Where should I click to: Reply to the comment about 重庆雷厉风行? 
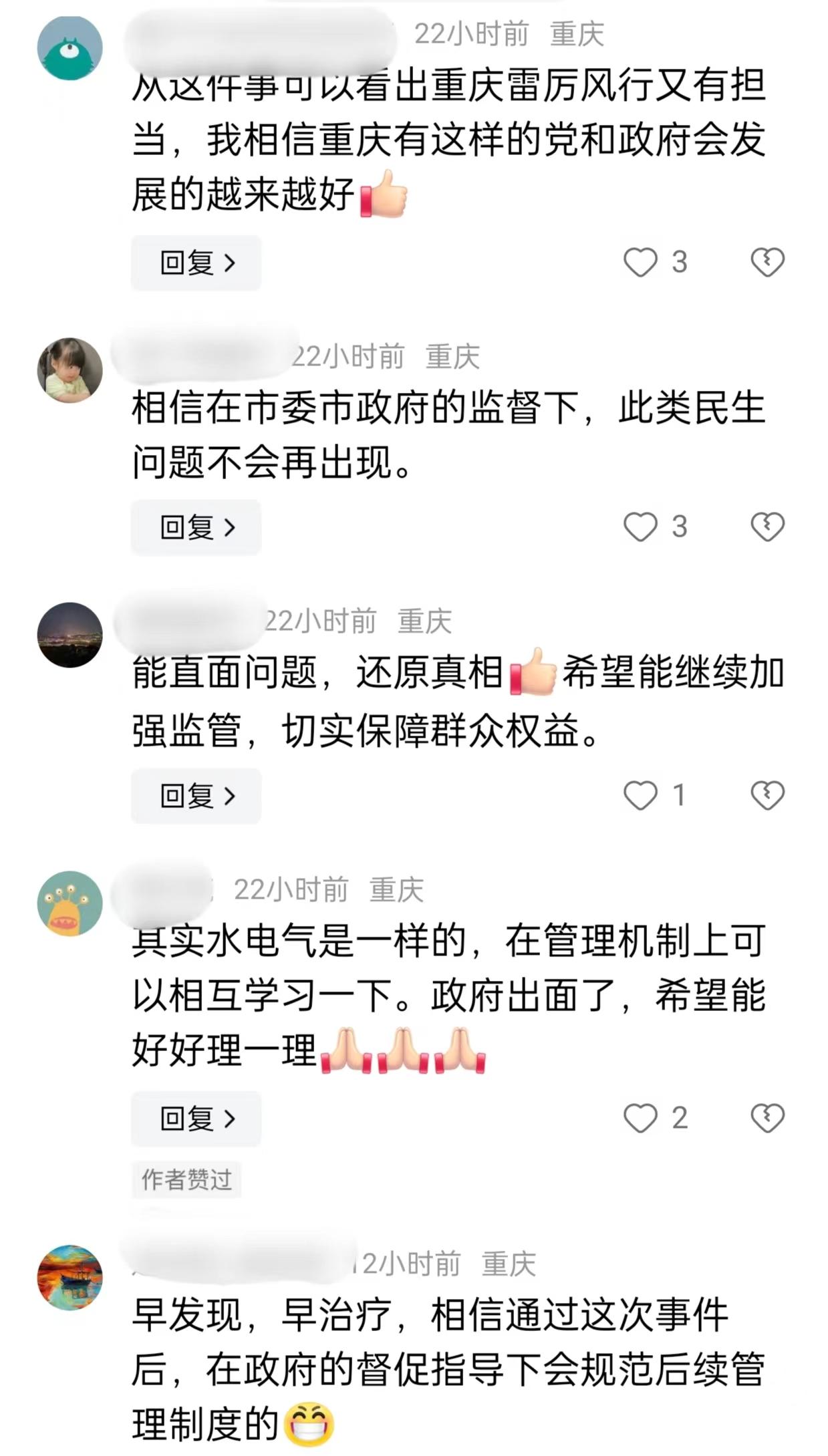click(x=196, y=263)
